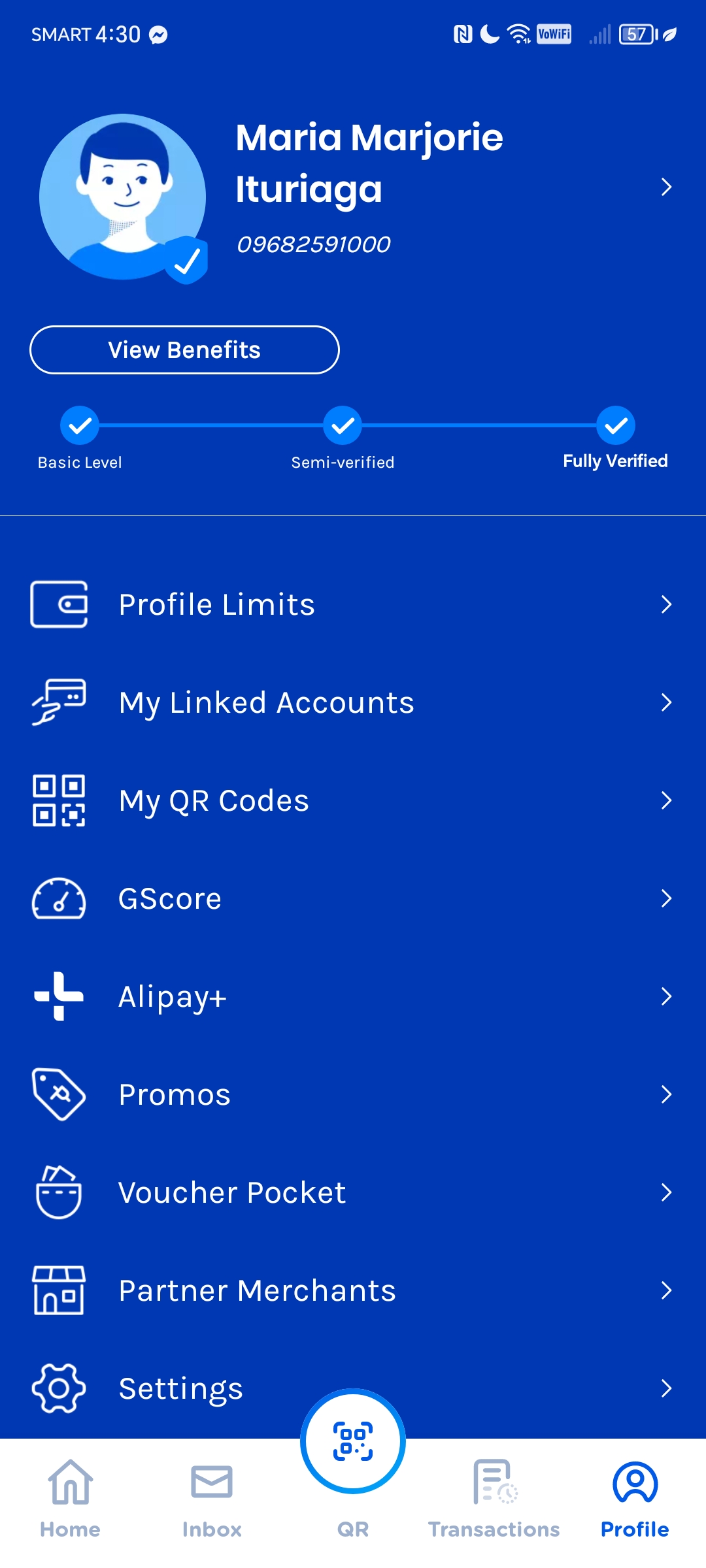
Task: Select the Profile tab
Action: pos(635,1496)
